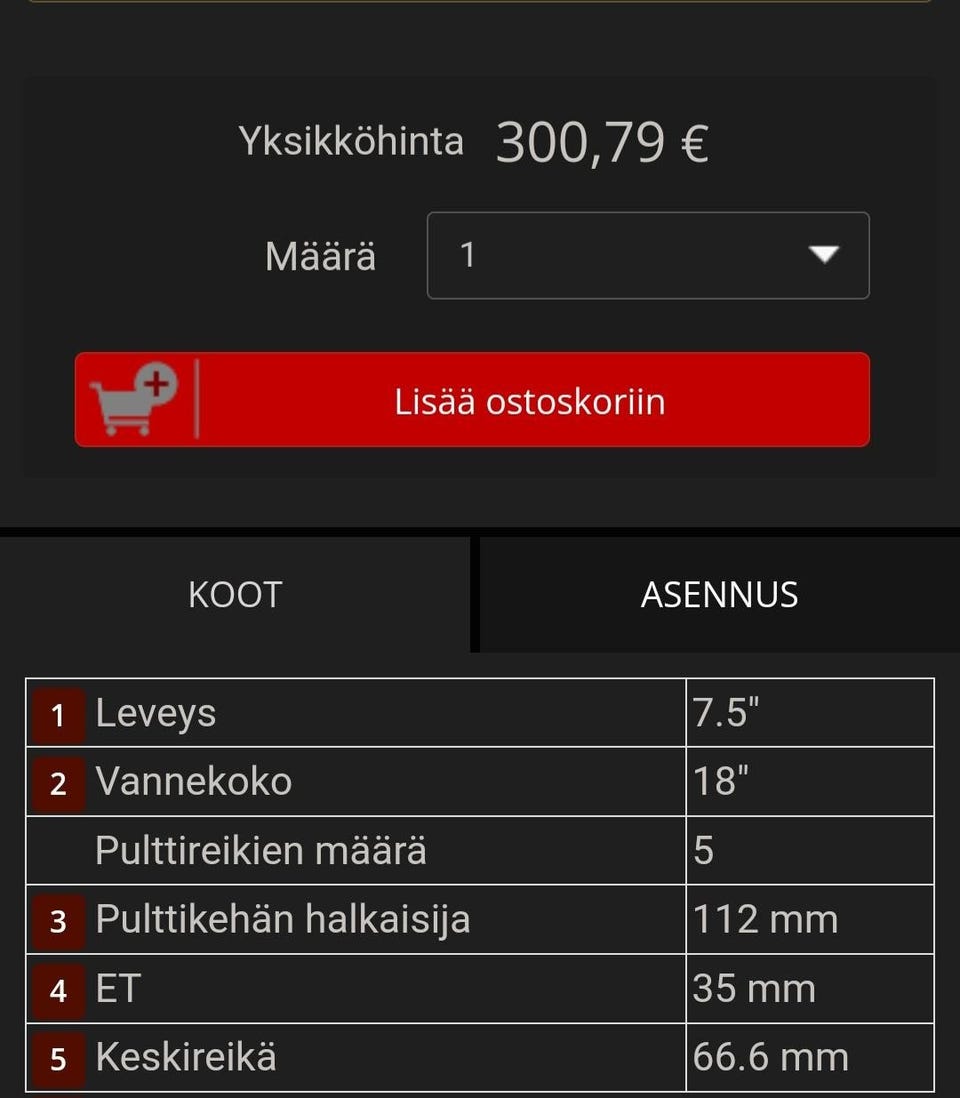960x1098 pixels.
Task: Switch to the ASENNUS tab
Action: pyautogui.click(x=718, y=593)
